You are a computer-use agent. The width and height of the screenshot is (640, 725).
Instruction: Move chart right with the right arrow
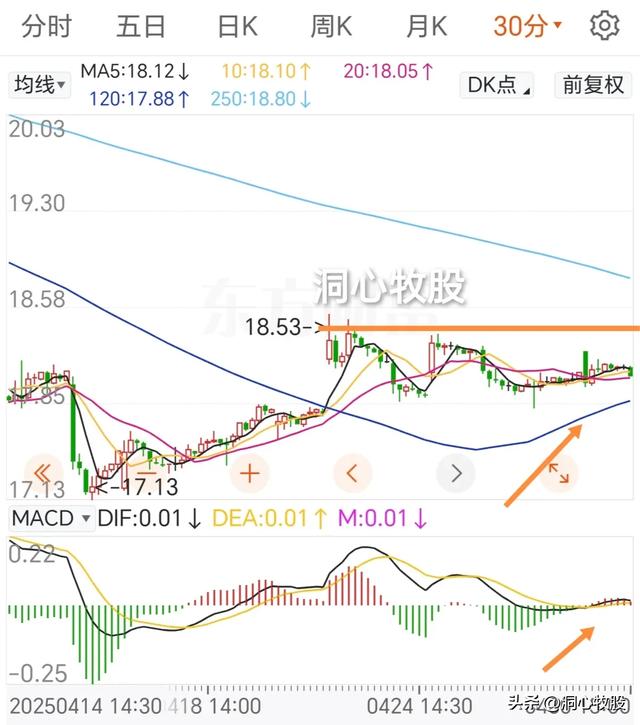click(456, 473)
